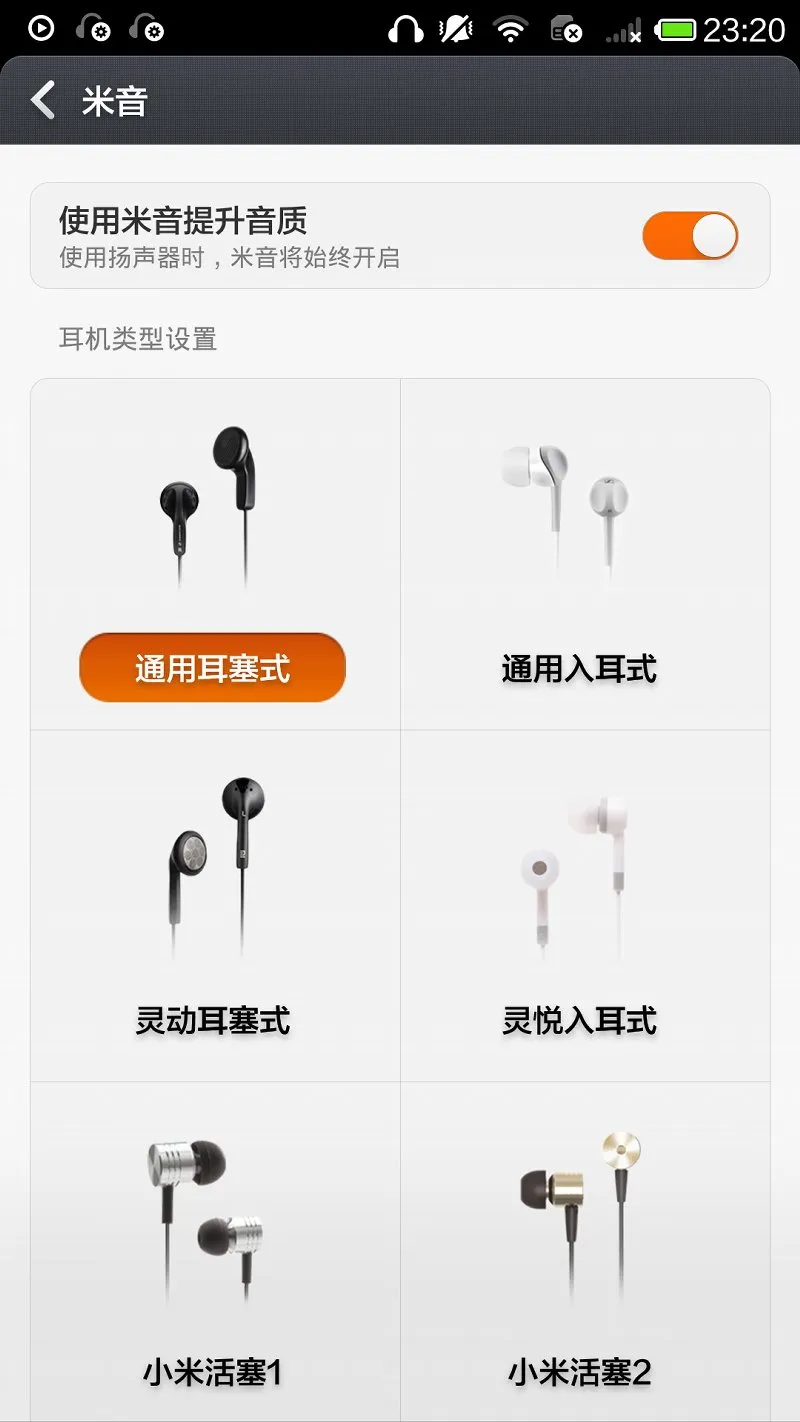Viewport: 800px width, 1422px height.
Task: Go back from the 米音 screen
Action: 44,101
